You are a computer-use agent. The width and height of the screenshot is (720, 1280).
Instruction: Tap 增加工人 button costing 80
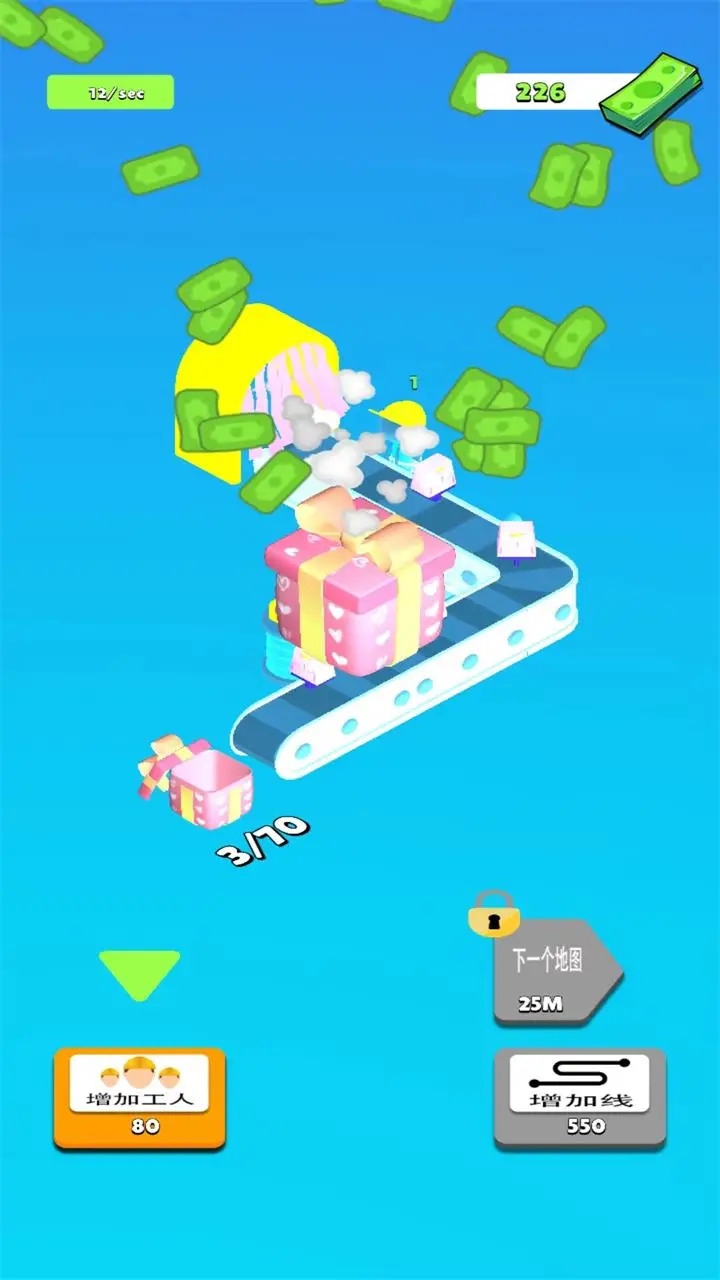point(139,1097)
